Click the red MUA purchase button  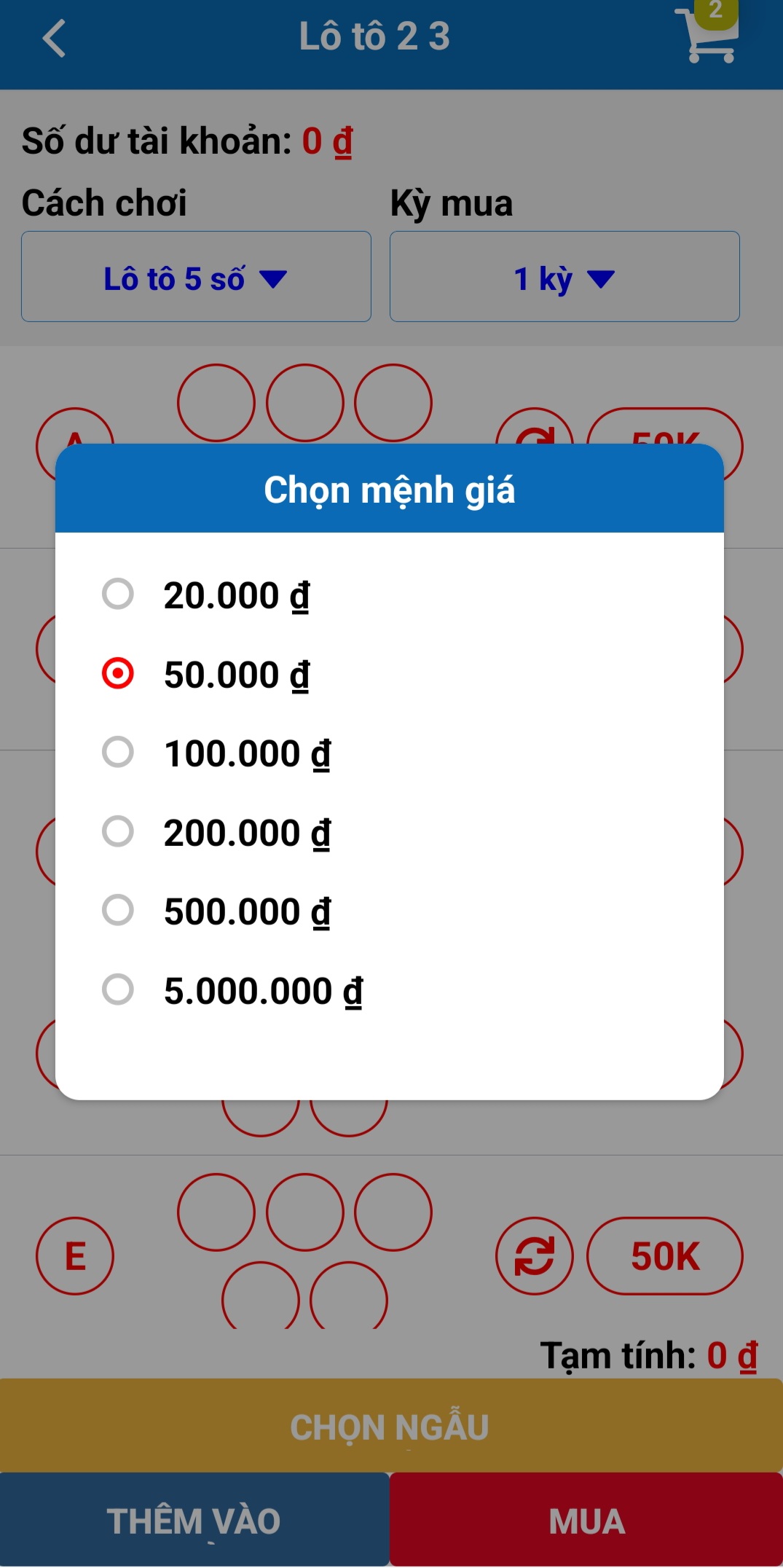pos(586,1519)
